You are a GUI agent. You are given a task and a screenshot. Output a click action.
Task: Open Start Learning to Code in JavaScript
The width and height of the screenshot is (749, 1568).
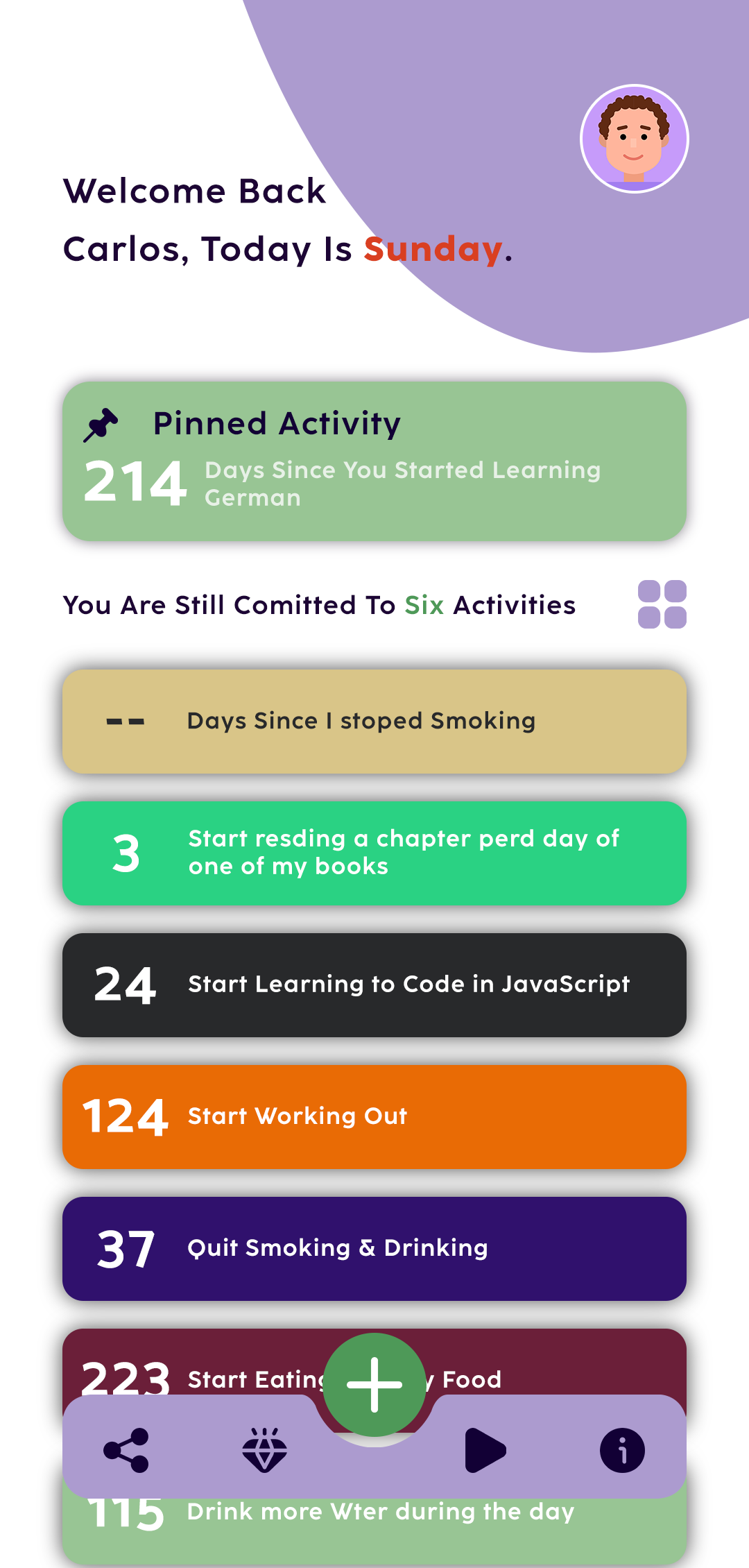374,985
